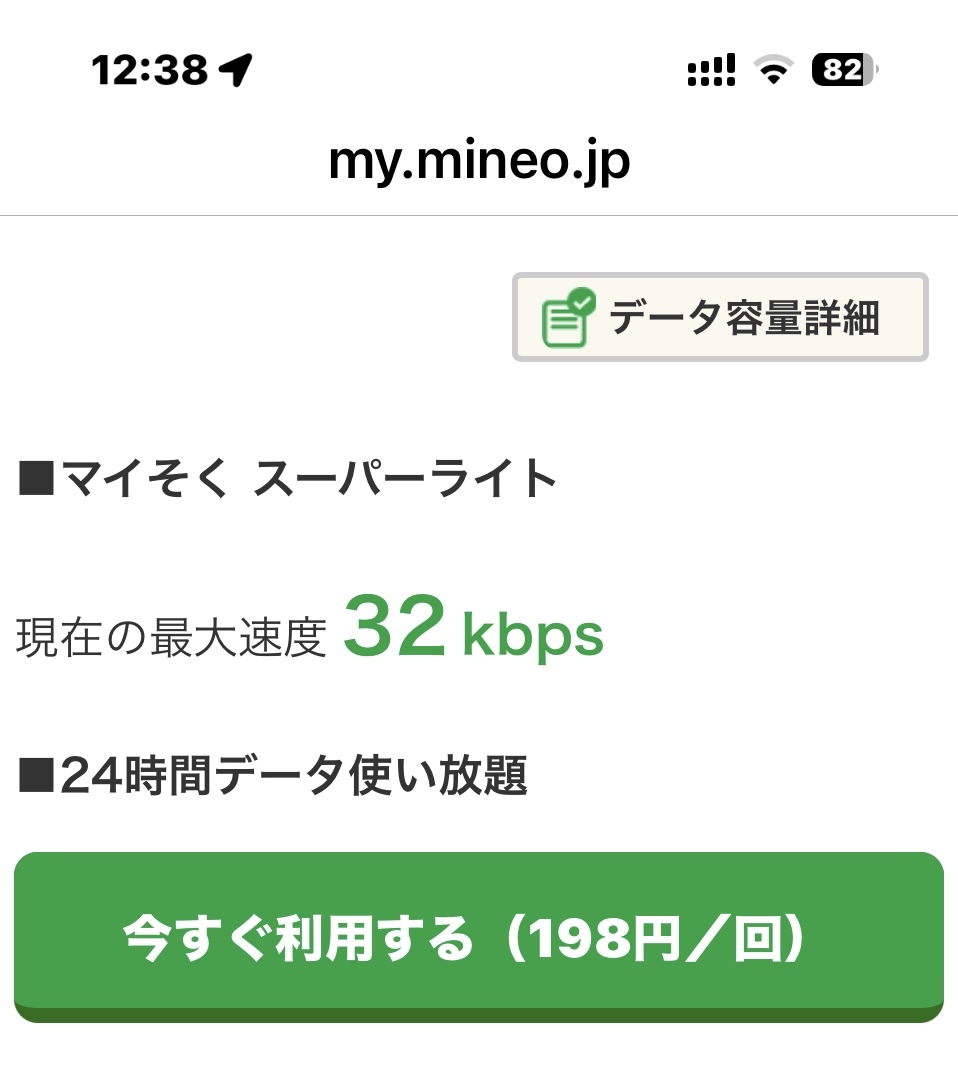This screenshot has width=958, height=1087.
Task: Tap 今すぐ利用する (198円/回)
Action: [x=478, y=936]
